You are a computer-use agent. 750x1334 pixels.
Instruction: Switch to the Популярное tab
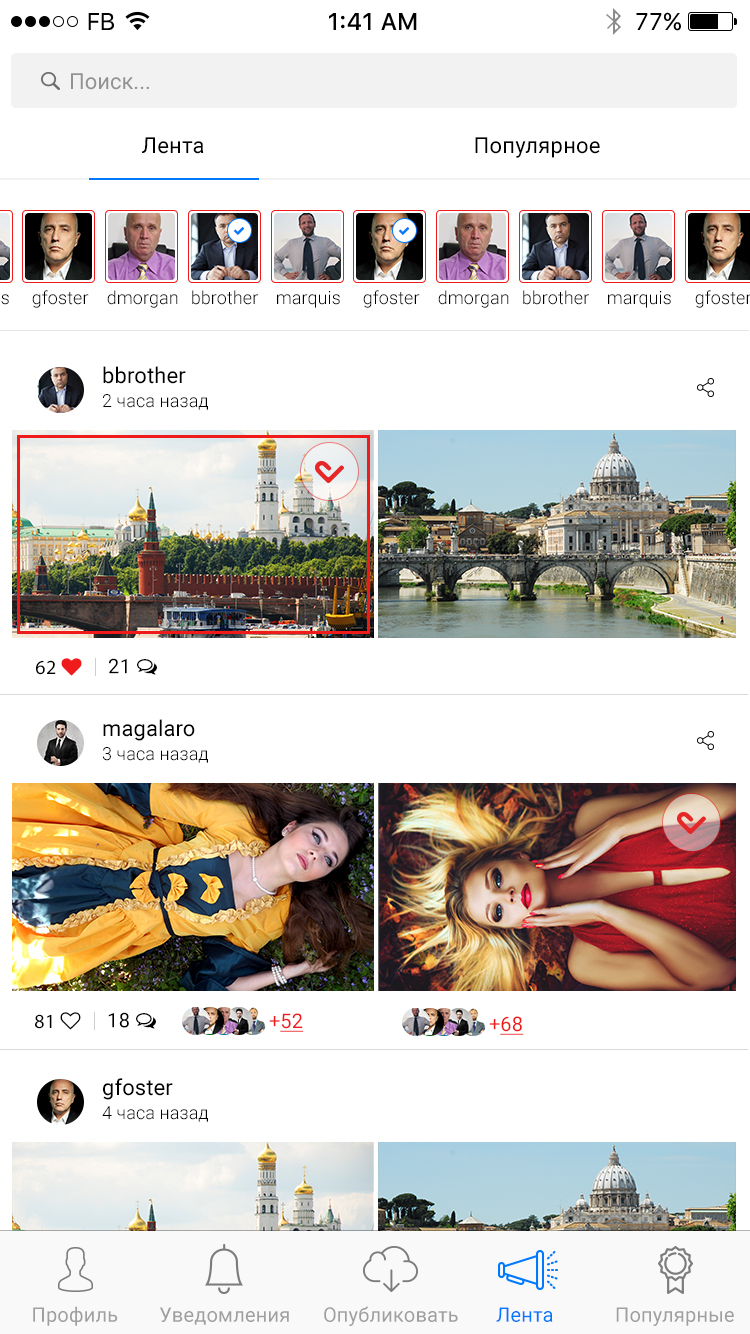tap(537, 145)
